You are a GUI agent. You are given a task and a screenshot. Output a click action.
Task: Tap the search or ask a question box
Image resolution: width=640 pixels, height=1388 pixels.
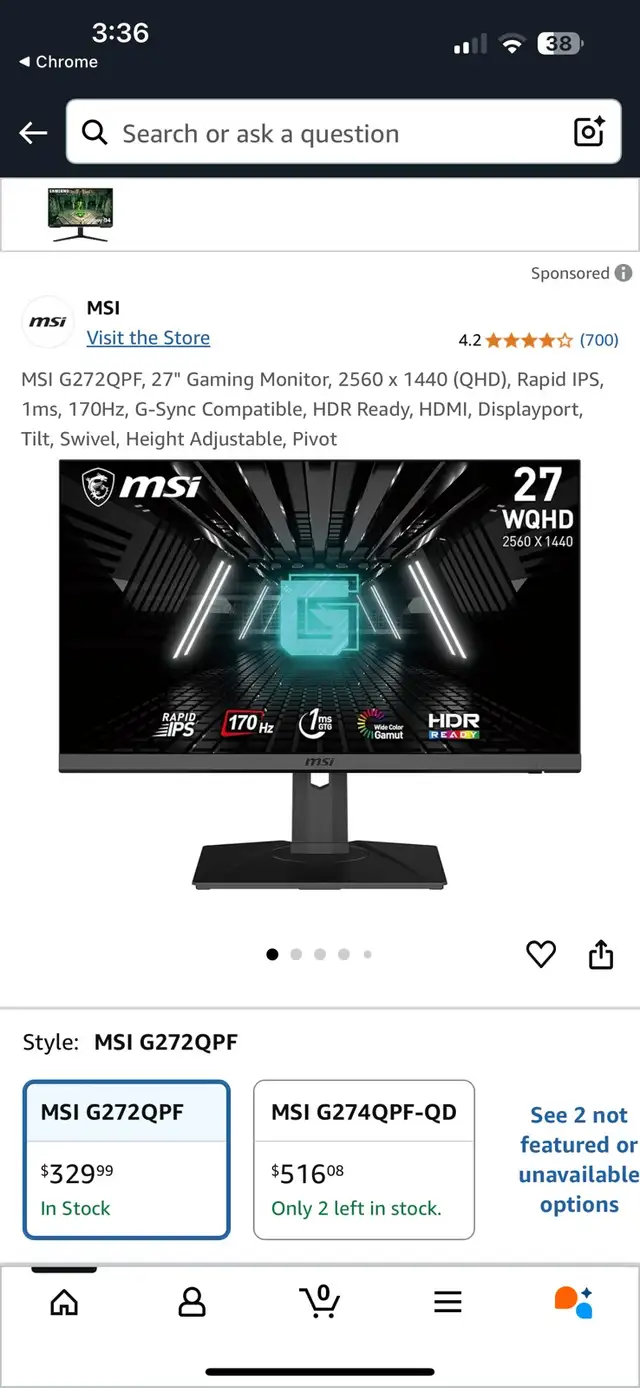click(343, 132)
